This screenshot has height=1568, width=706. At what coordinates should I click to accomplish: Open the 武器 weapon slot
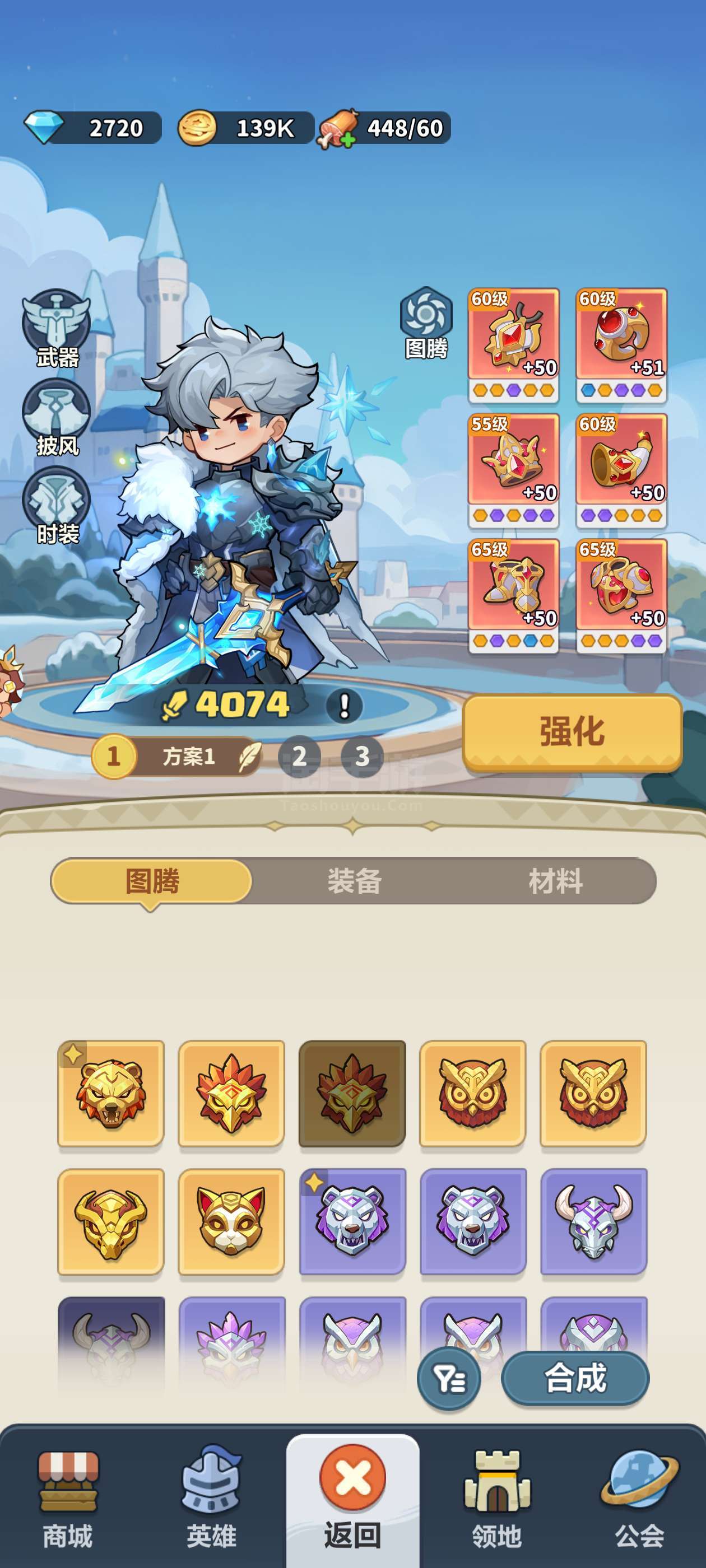pyautogui.click(x=57, y=329)
